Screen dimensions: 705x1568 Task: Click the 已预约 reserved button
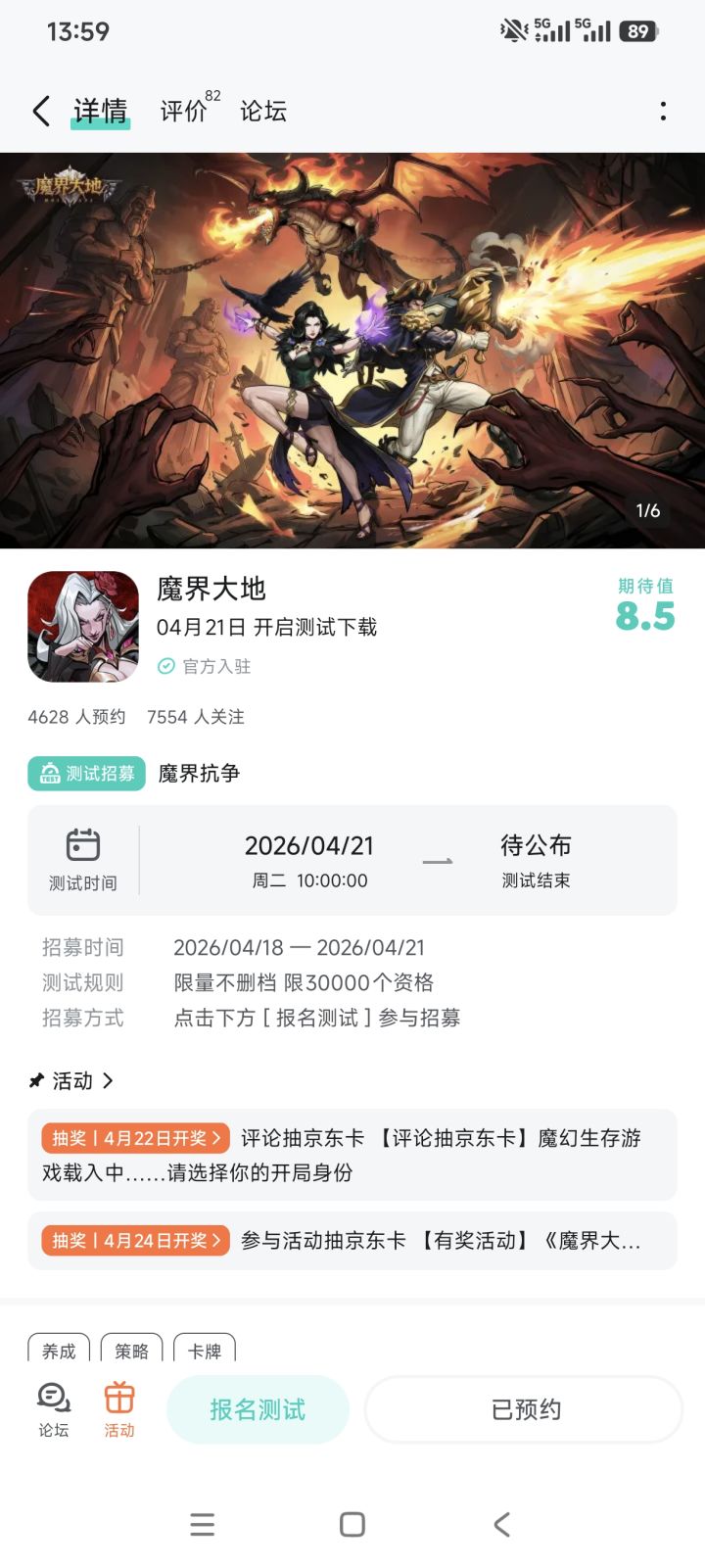[524, 1407]
